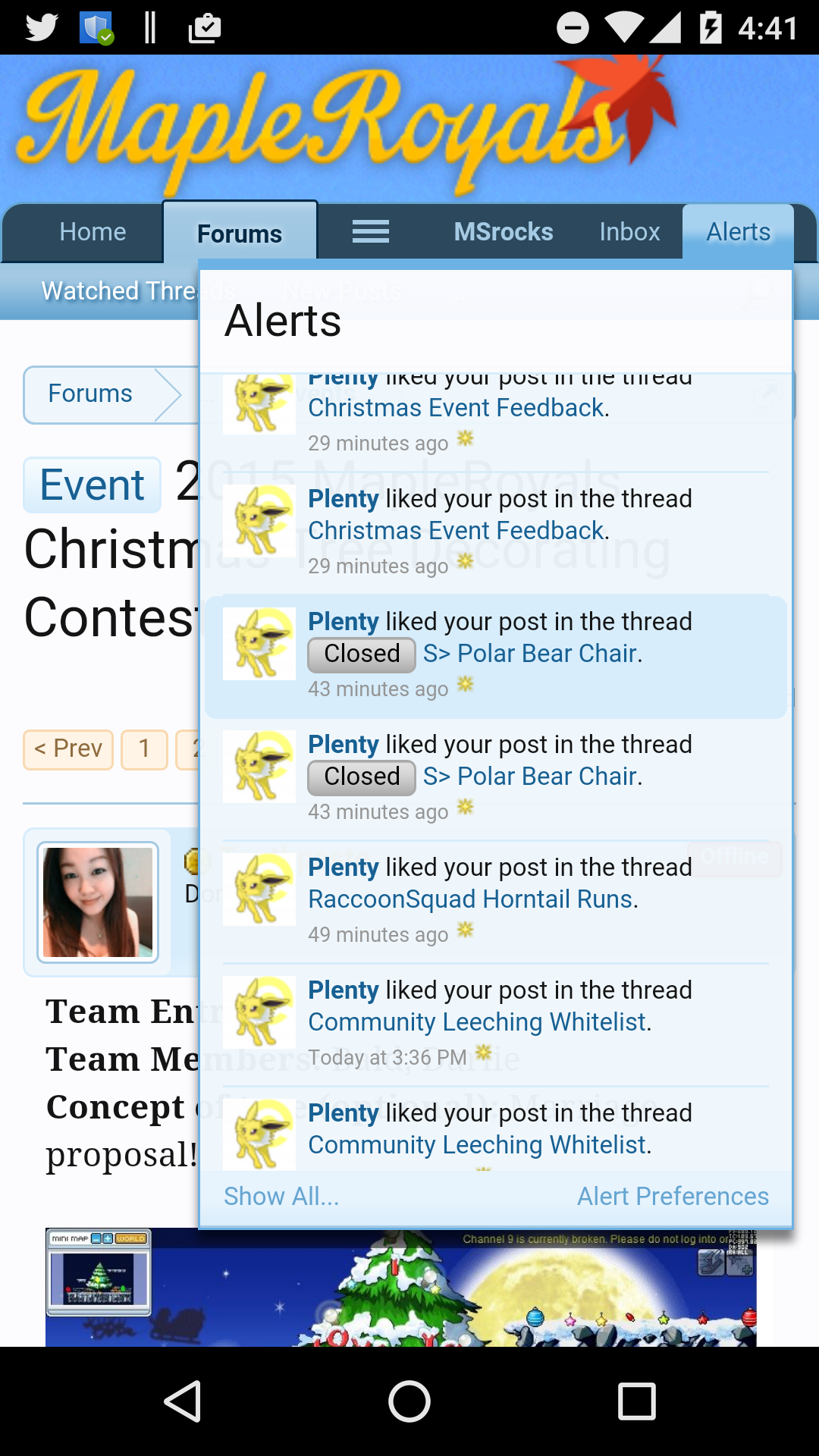This screenshot has width=819, height=1456.
Task: View the poster's avatar profile
Action: click(x=98, y=902)
